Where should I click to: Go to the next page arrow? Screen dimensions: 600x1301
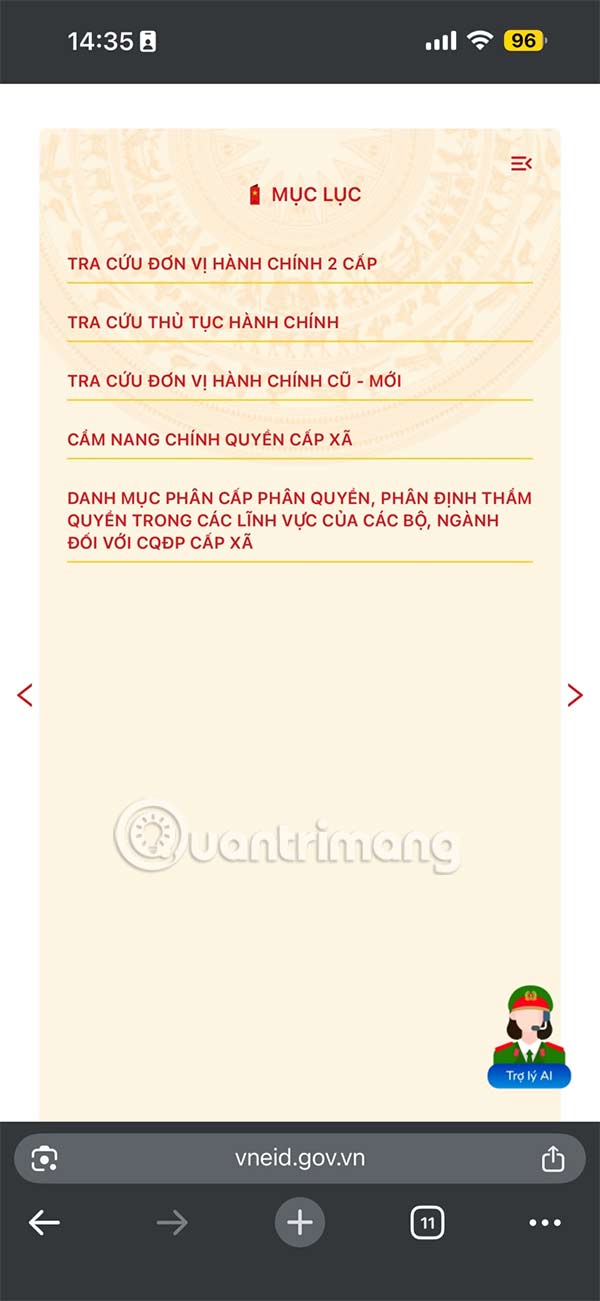click(x=574, y=695)
